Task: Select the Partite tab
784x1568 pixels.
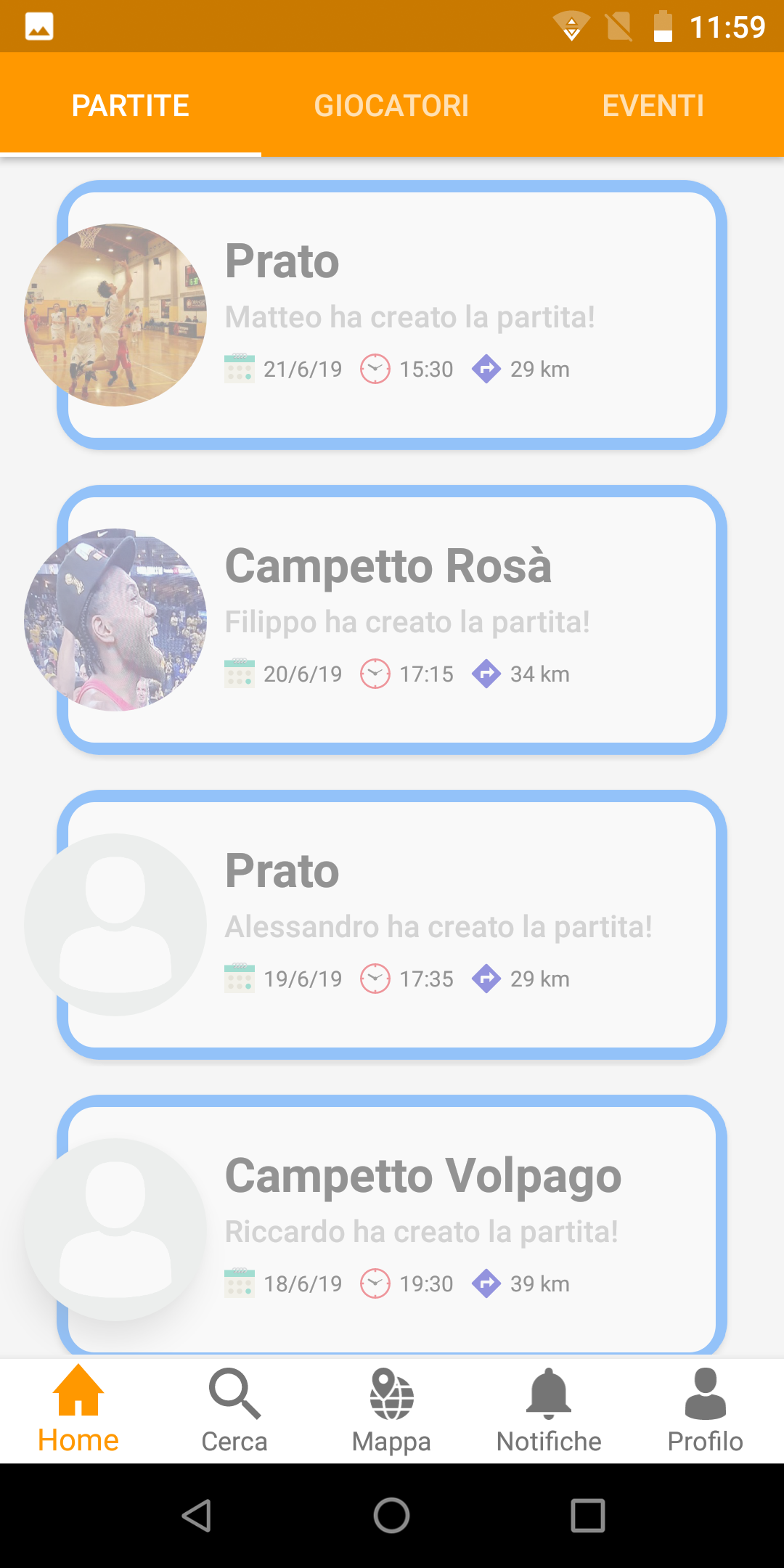Action: 131,105
